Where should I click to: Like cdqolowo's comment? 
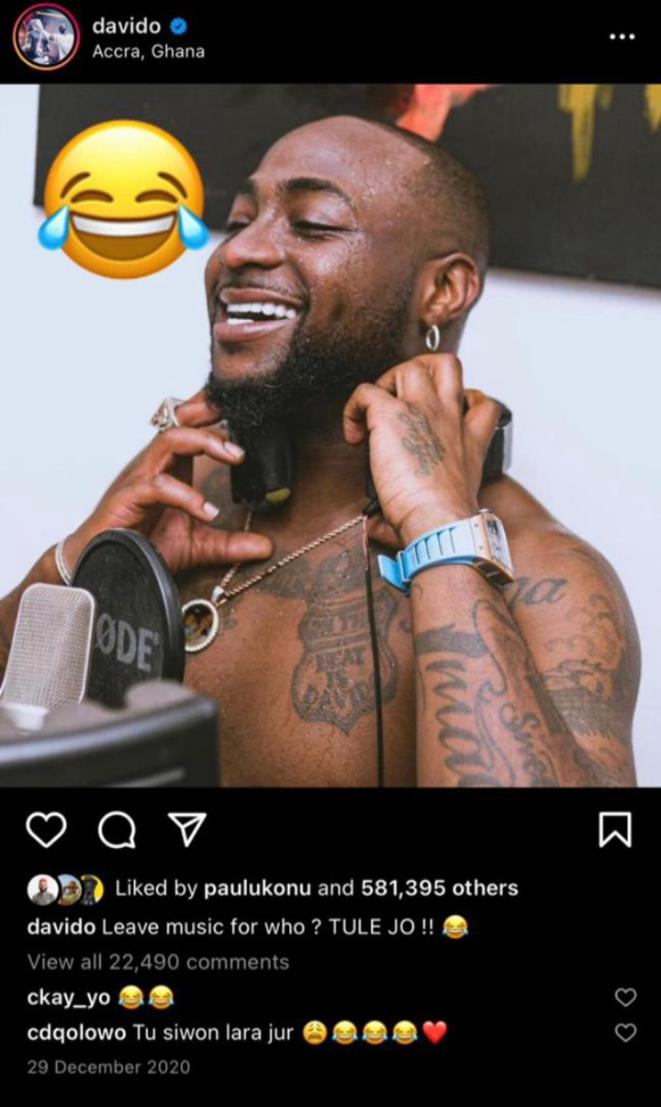pyautogui.click(x=625, y=1033)
